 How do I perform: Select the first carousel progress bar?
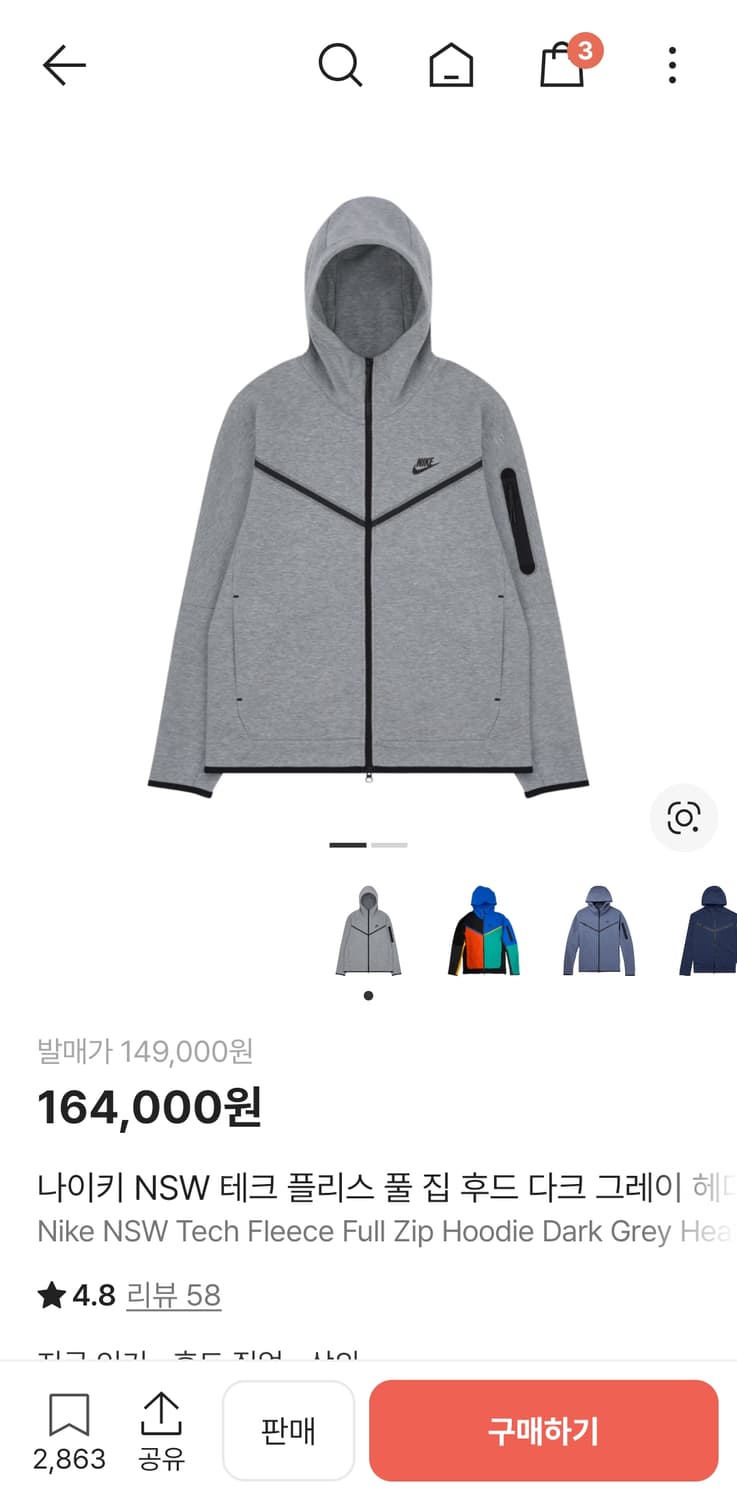[x=345, y=844]
